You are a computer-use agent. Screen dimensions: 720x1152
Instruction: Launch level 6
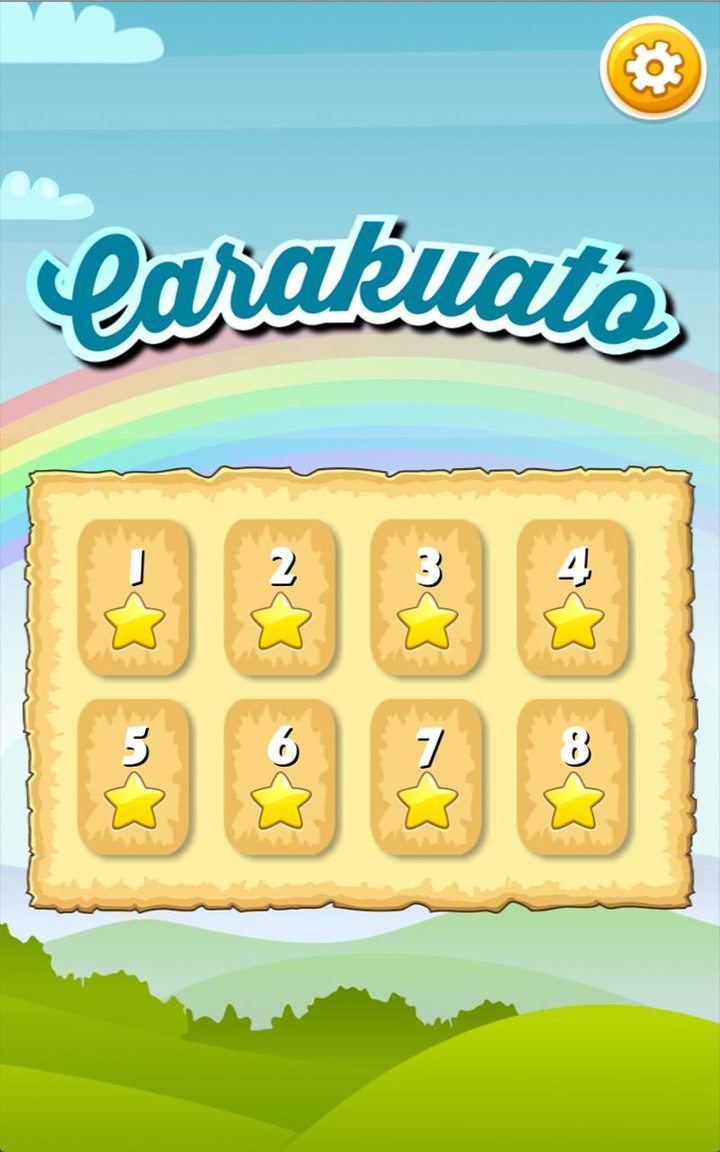click(x=280, y=777)
